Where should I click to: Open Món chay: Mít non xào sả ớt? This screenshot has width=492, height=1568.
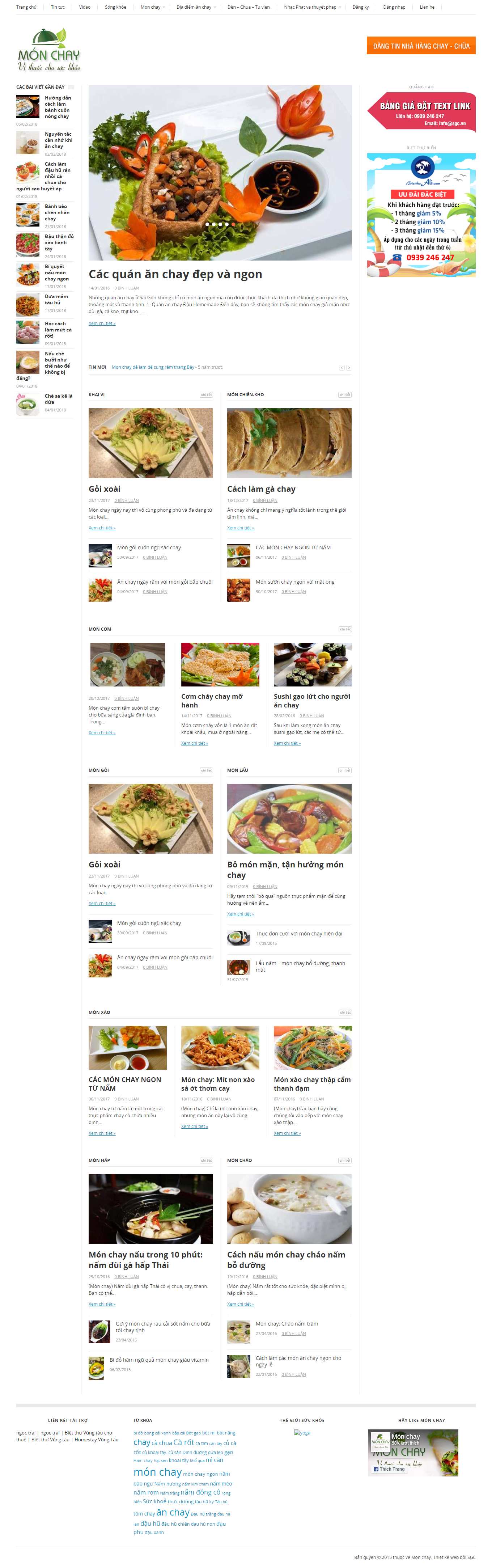click(218, 1083)
